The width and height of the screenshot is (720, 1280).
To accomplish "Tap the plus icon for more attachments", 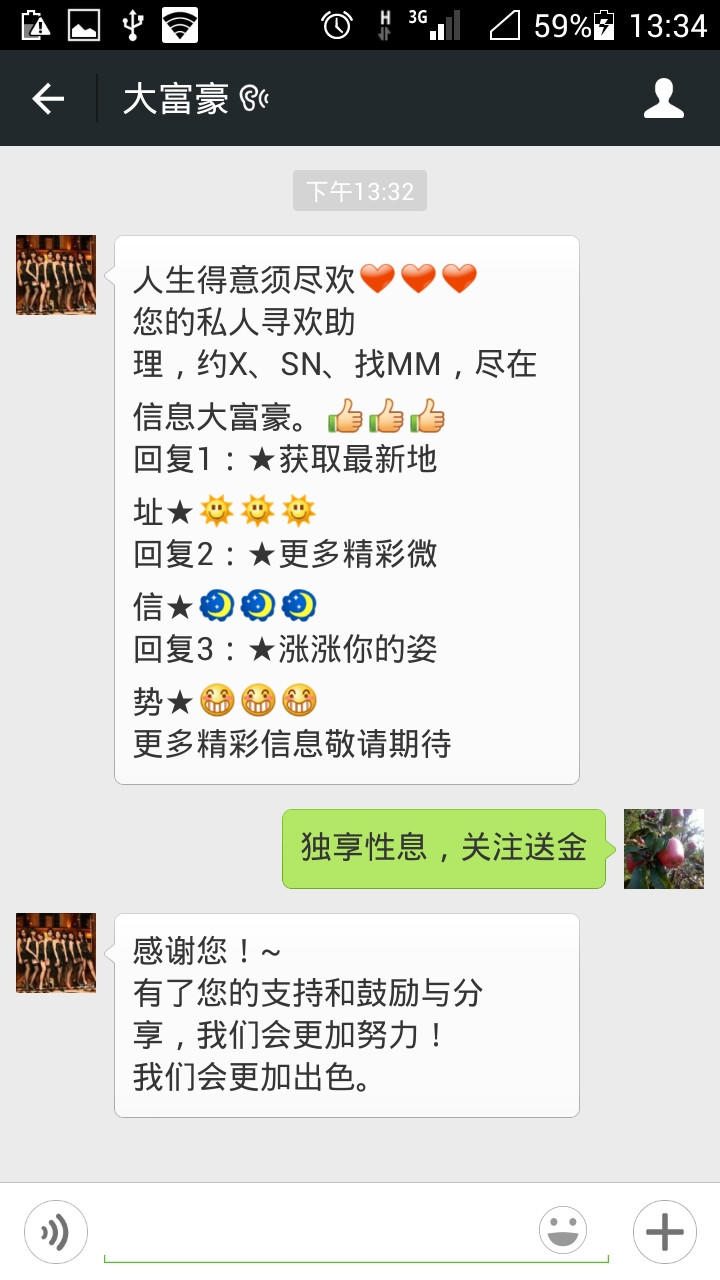I will [x=664, y=1231].
